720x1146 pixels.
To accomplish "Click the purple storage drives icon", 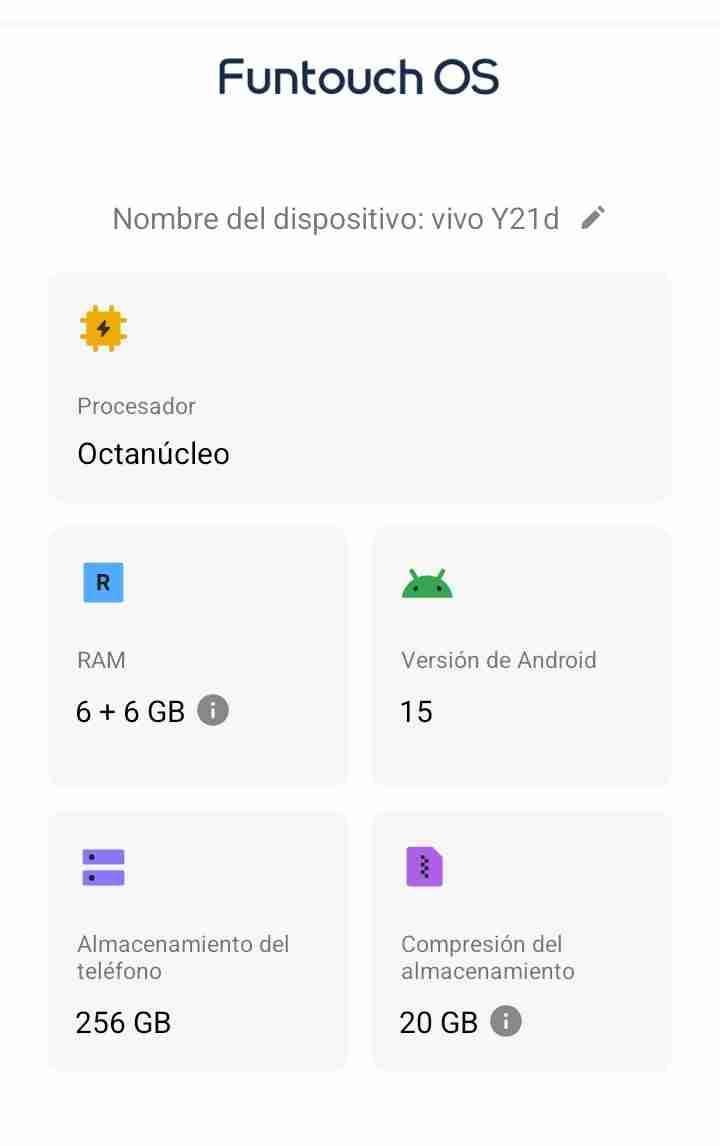I will (x=102, y=867).
